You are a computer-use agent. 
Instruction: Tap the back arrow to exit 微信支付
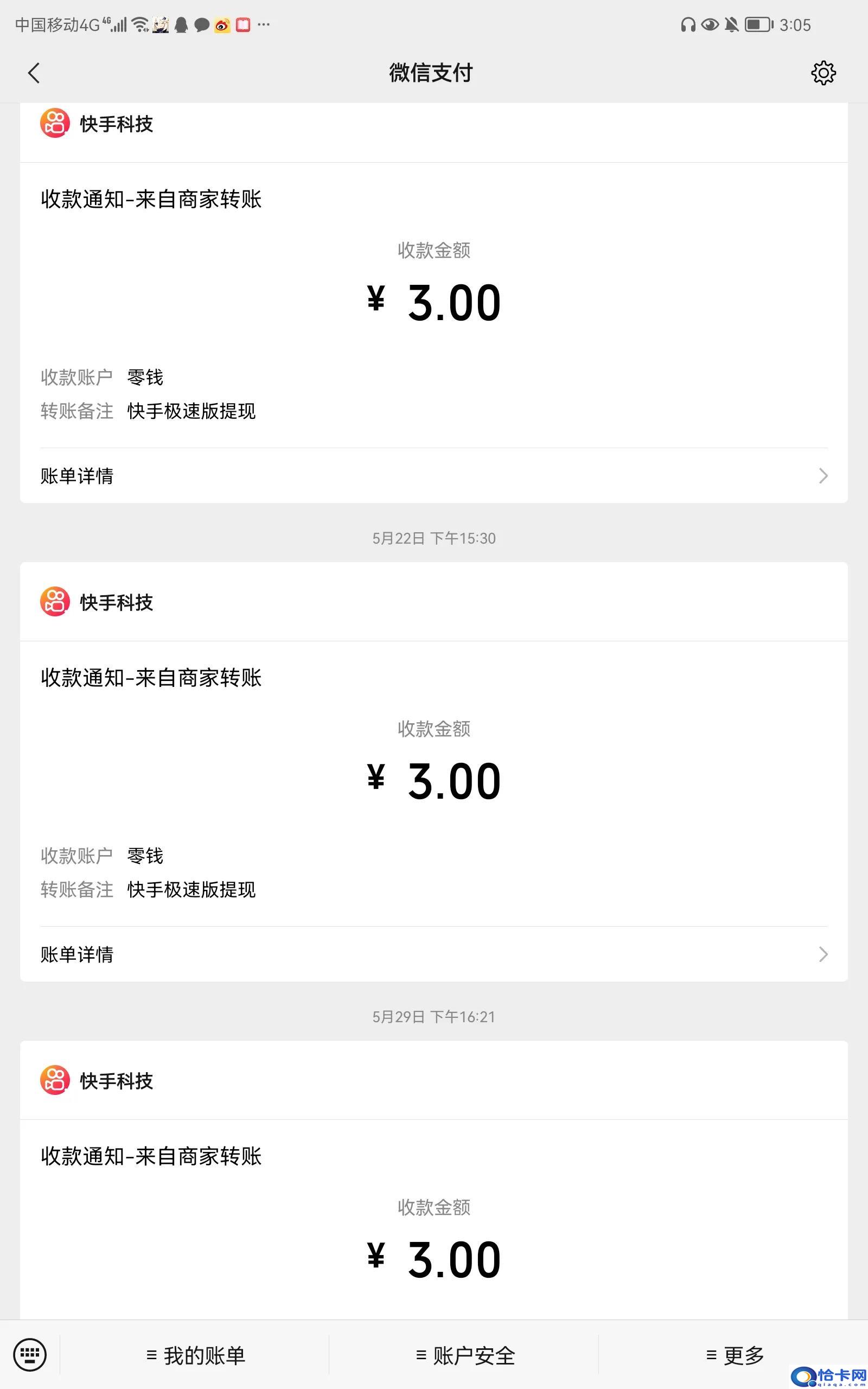[34, 73]
